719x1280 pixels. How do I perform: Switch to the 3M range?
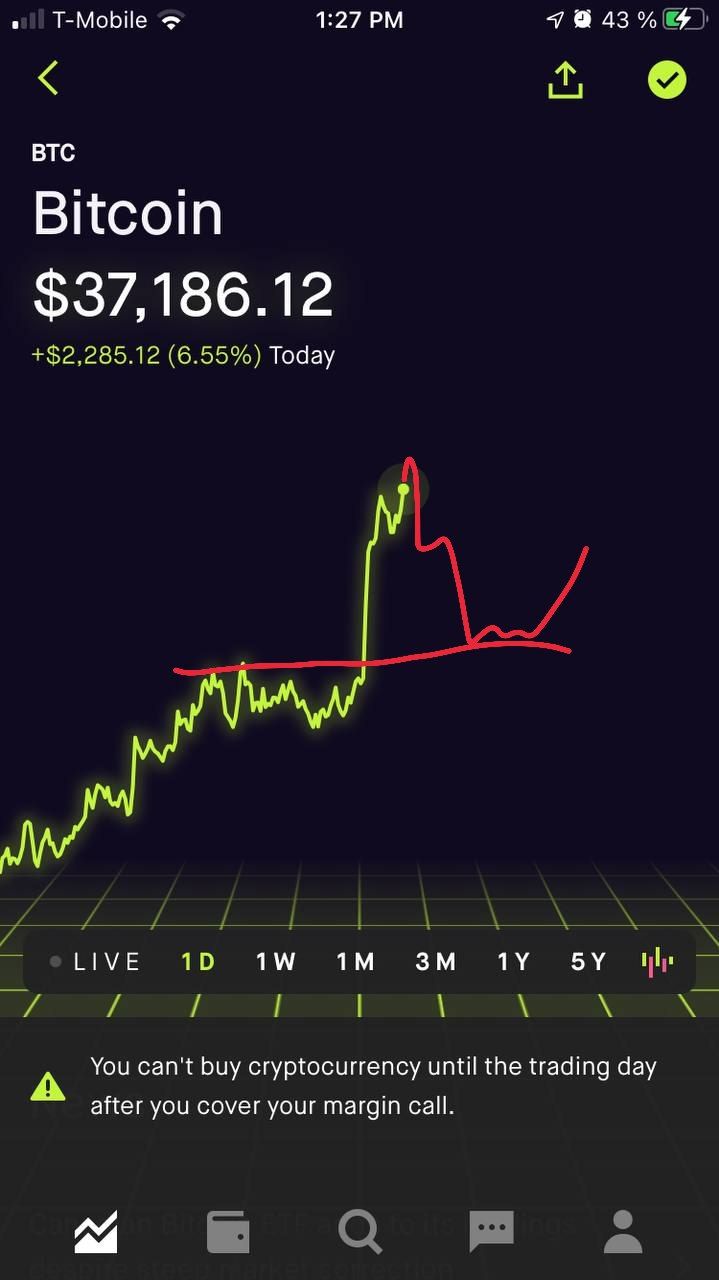[436, 962]
